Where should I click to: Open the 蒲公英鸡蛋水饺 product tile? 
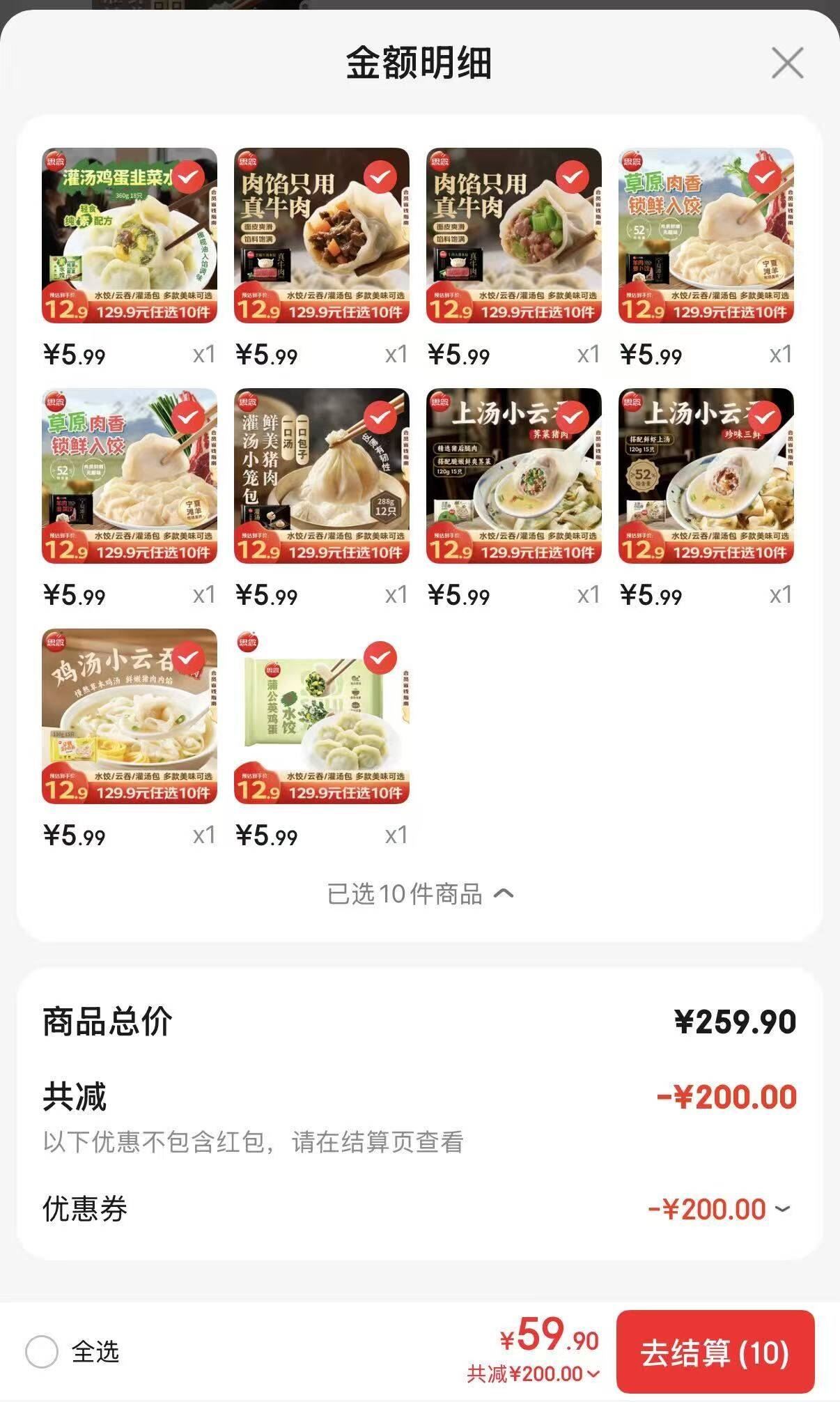(322, 716)
